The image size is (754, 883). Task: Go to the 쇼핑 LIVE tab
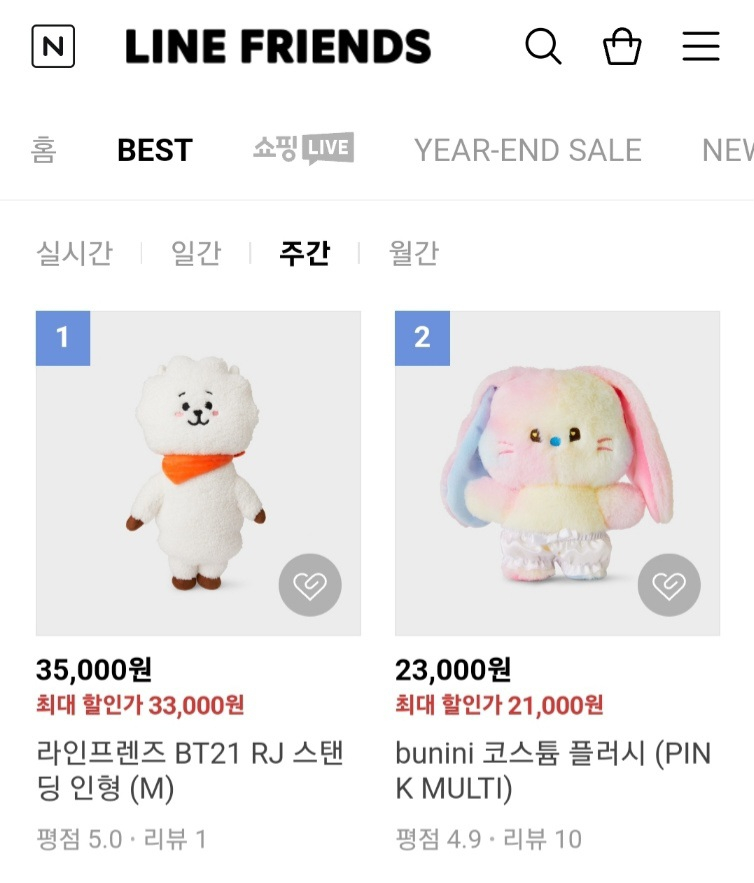click(303, 150)
